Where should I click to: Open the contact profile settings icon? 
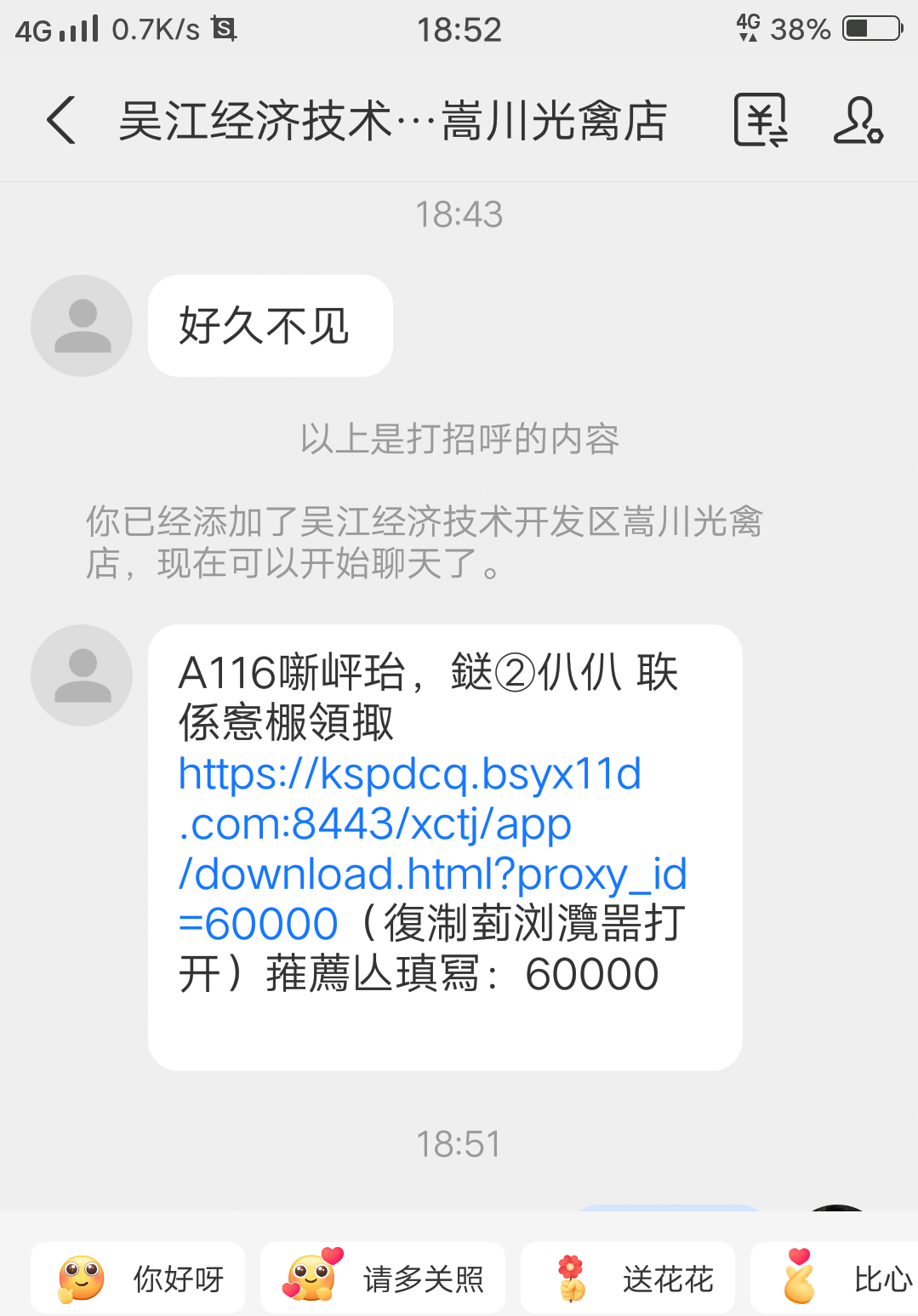click(x=858, y=120)
